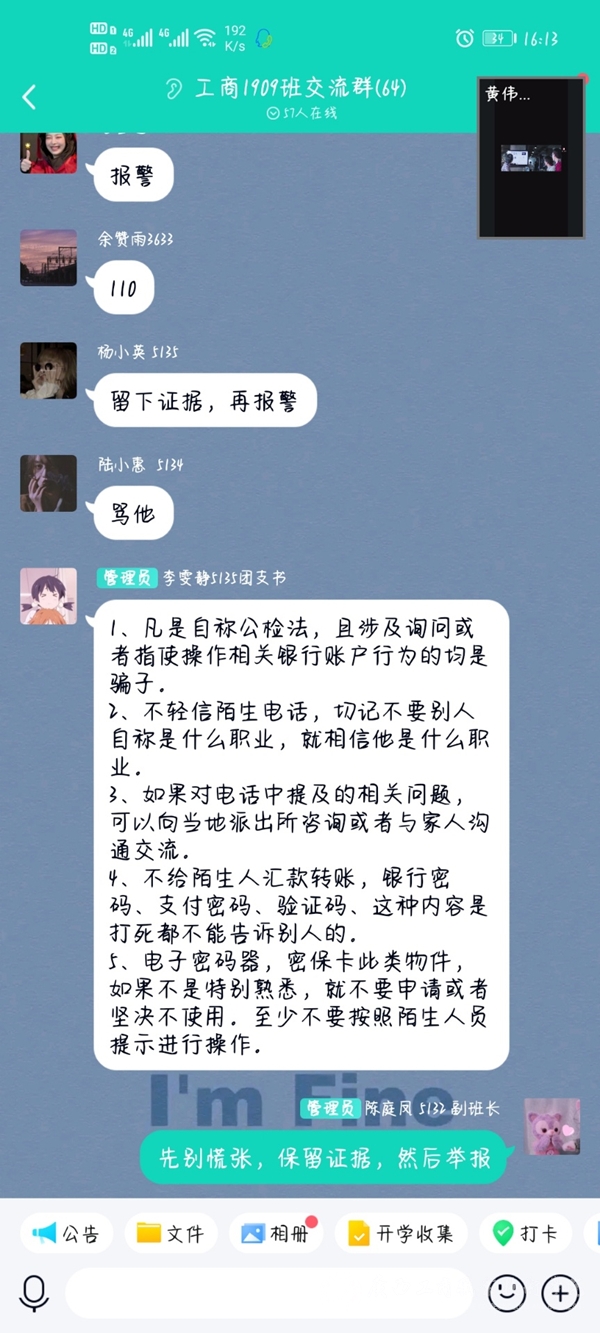Open 李雯静's administrator avatar

(48, 596)
